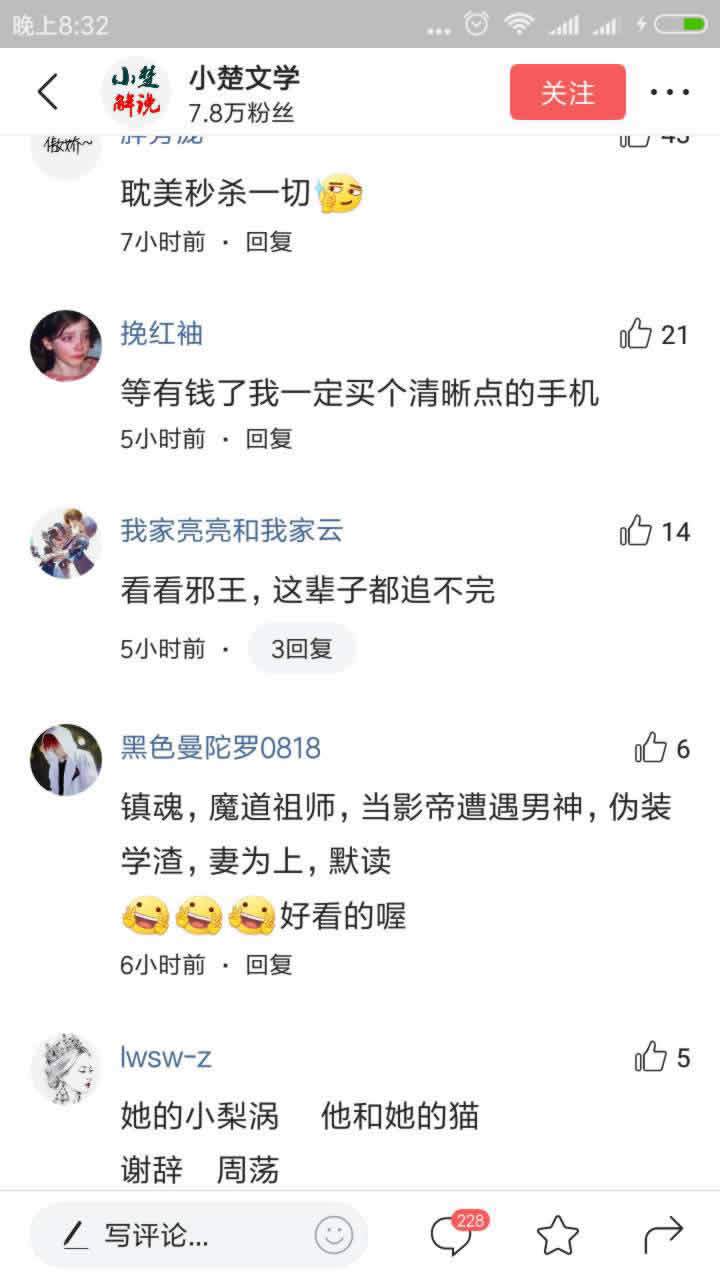Open 小楚文学 author profile avatar
720x1280 pixels.
coord(136,92)
